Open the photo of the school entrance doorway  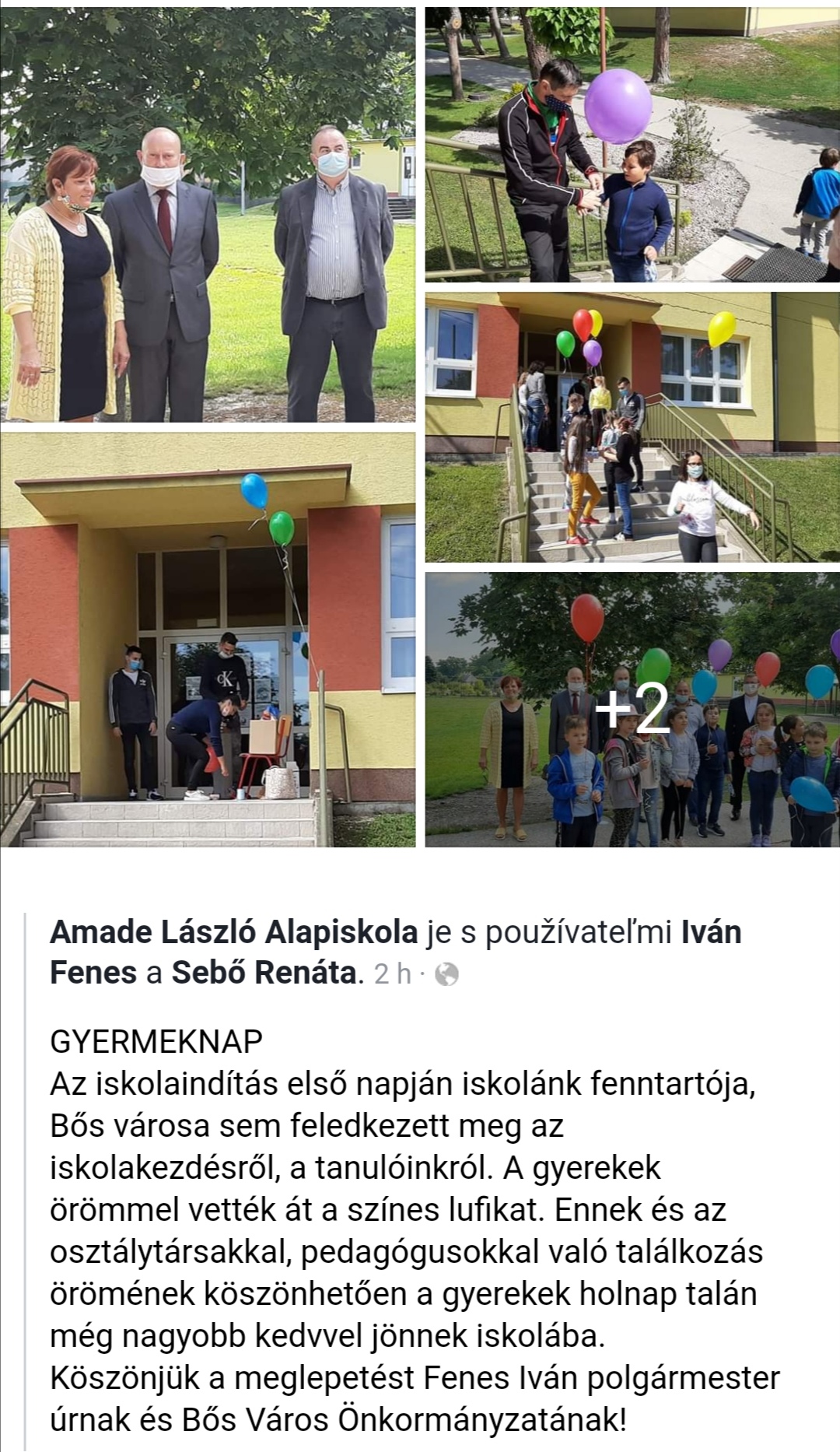pos(208,640)
